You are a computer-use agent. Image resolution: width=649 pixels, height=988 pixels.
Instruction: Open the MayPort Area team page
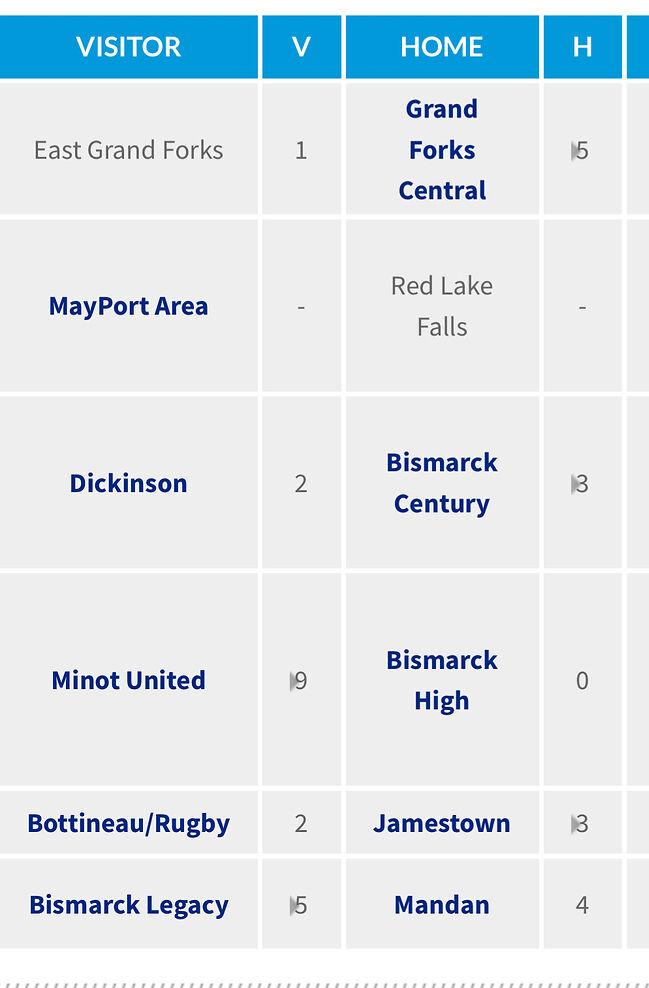(128, 306)
